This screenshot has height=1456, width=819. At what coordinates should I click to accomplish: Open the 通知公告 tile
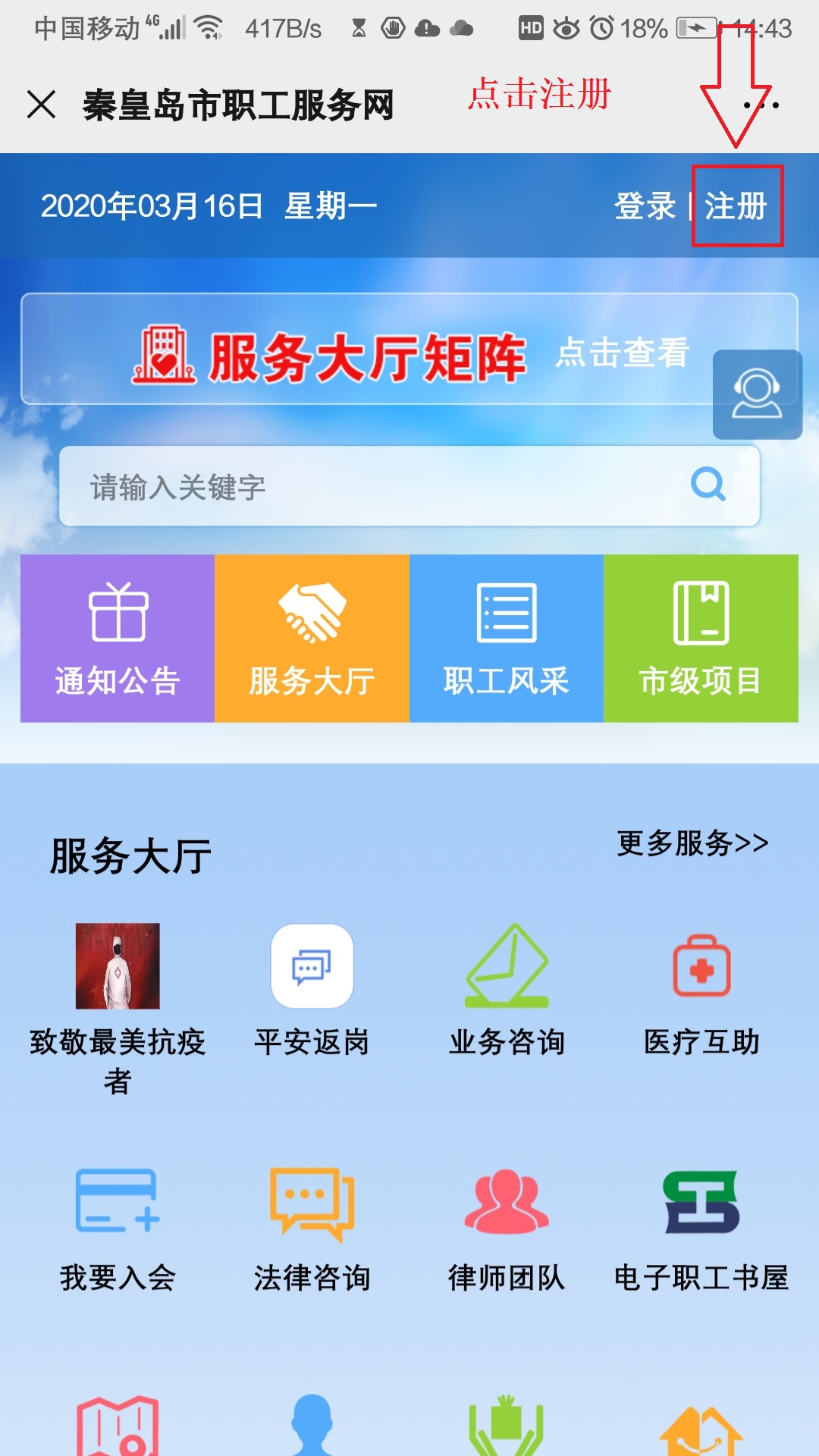click(x=118, y=638)
